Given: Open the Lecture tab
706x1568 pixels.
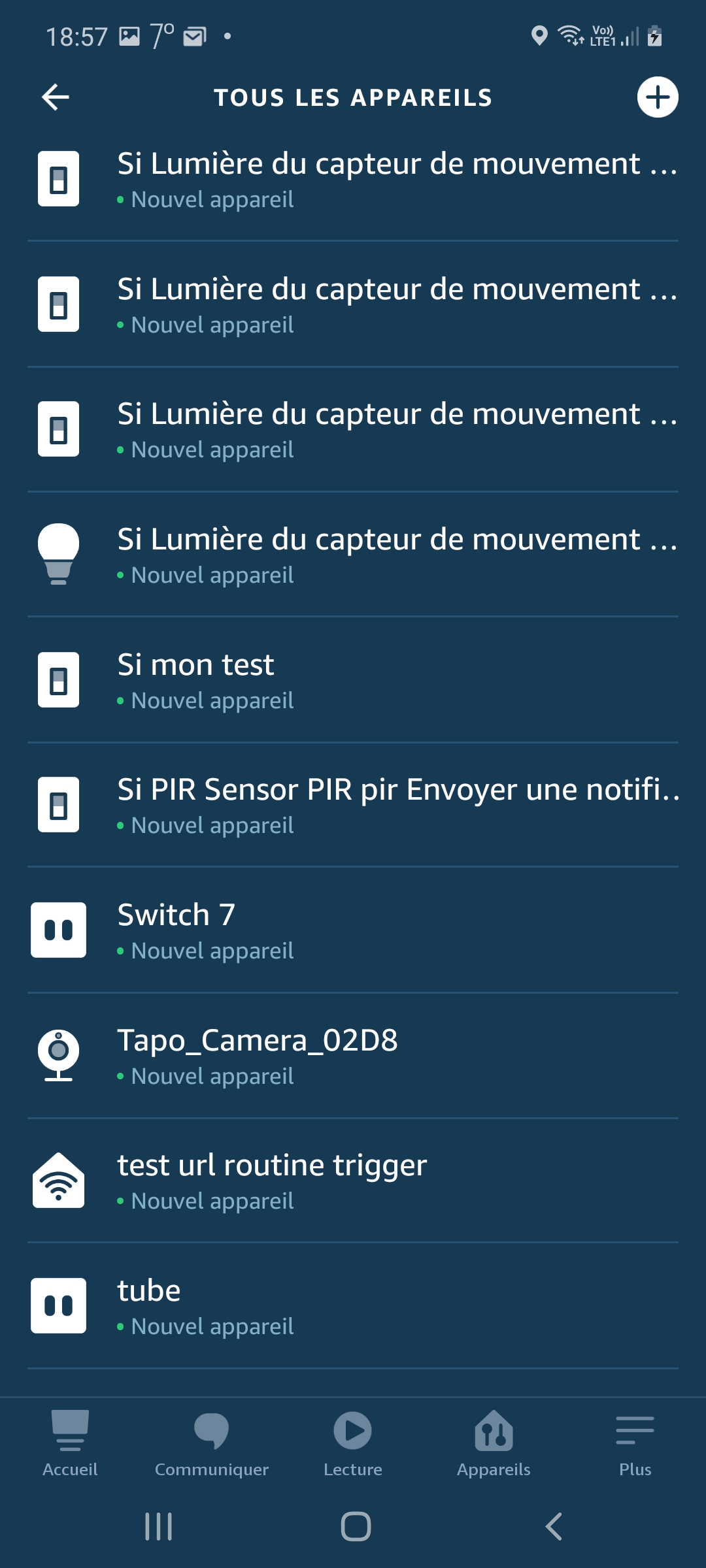Looking at the screenshot, I should pyautogui.click(x=353, y=1444).
